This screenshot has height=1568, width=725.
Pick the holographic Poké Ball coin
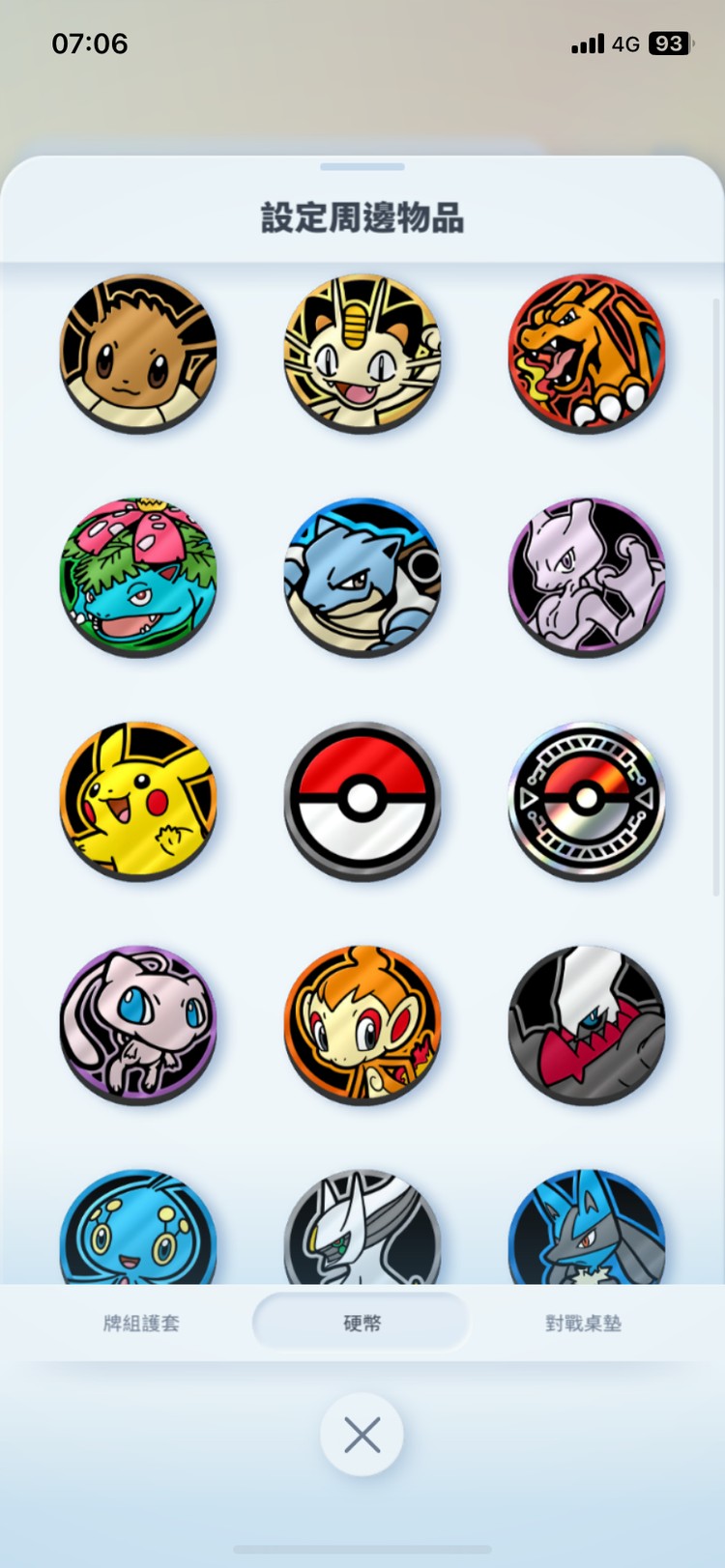587,801
